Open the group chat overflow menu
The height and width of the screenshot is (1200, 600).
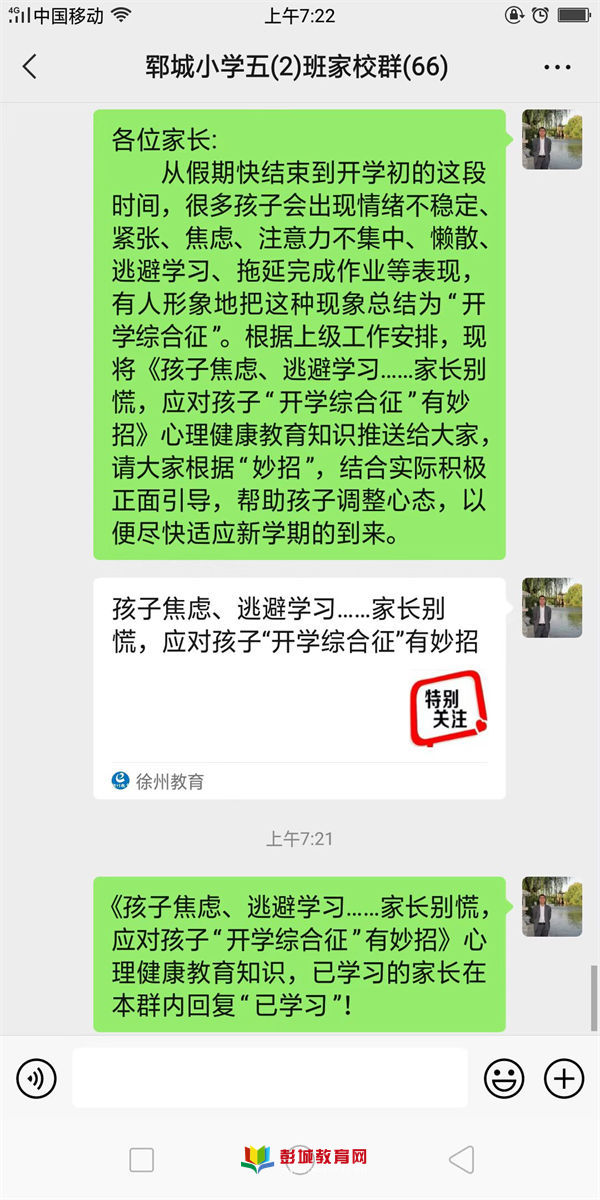click(x=557, y=67)
